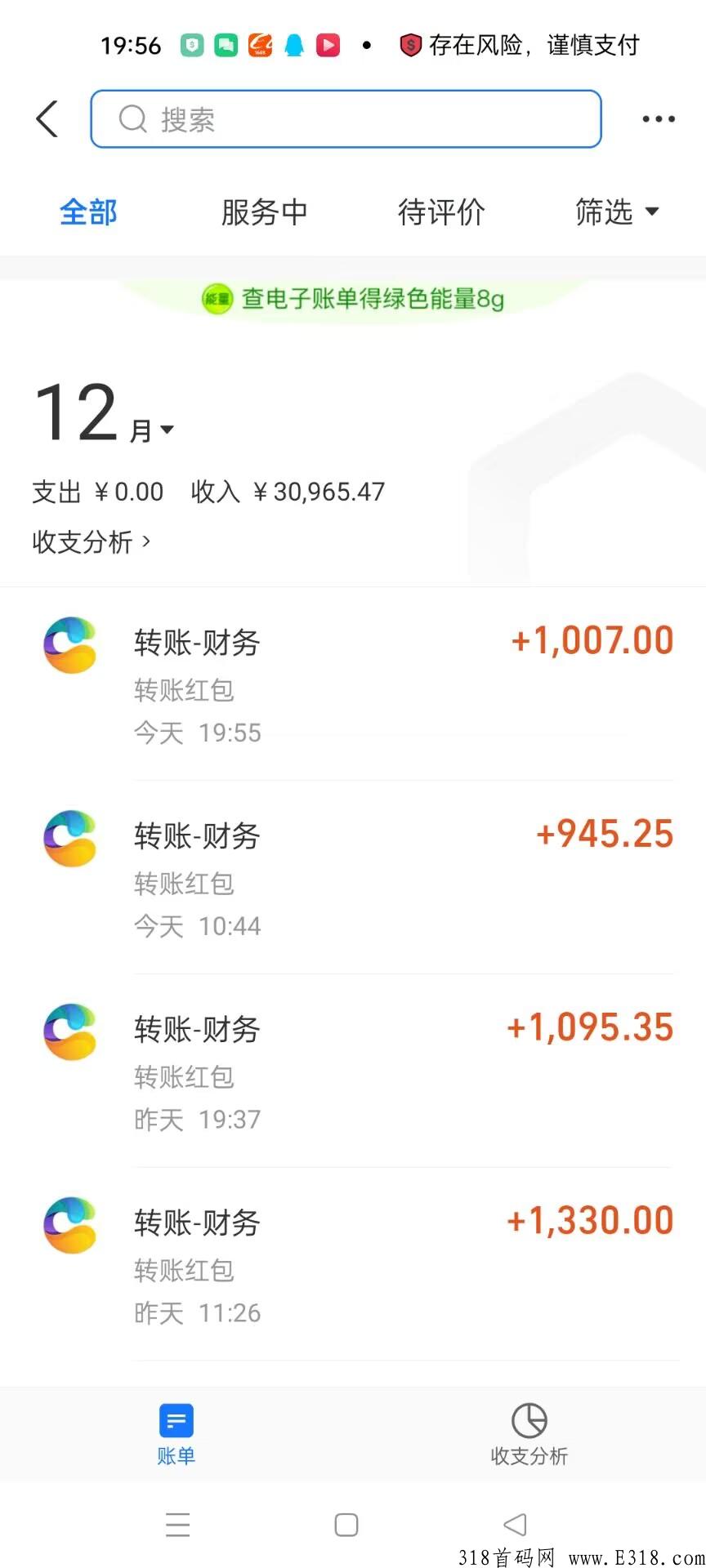The height and width of the screenshot is (1568, 706).
Task: Open the +1,330.00 转账-财务 transaction
Action: [x=353, y=1262]
